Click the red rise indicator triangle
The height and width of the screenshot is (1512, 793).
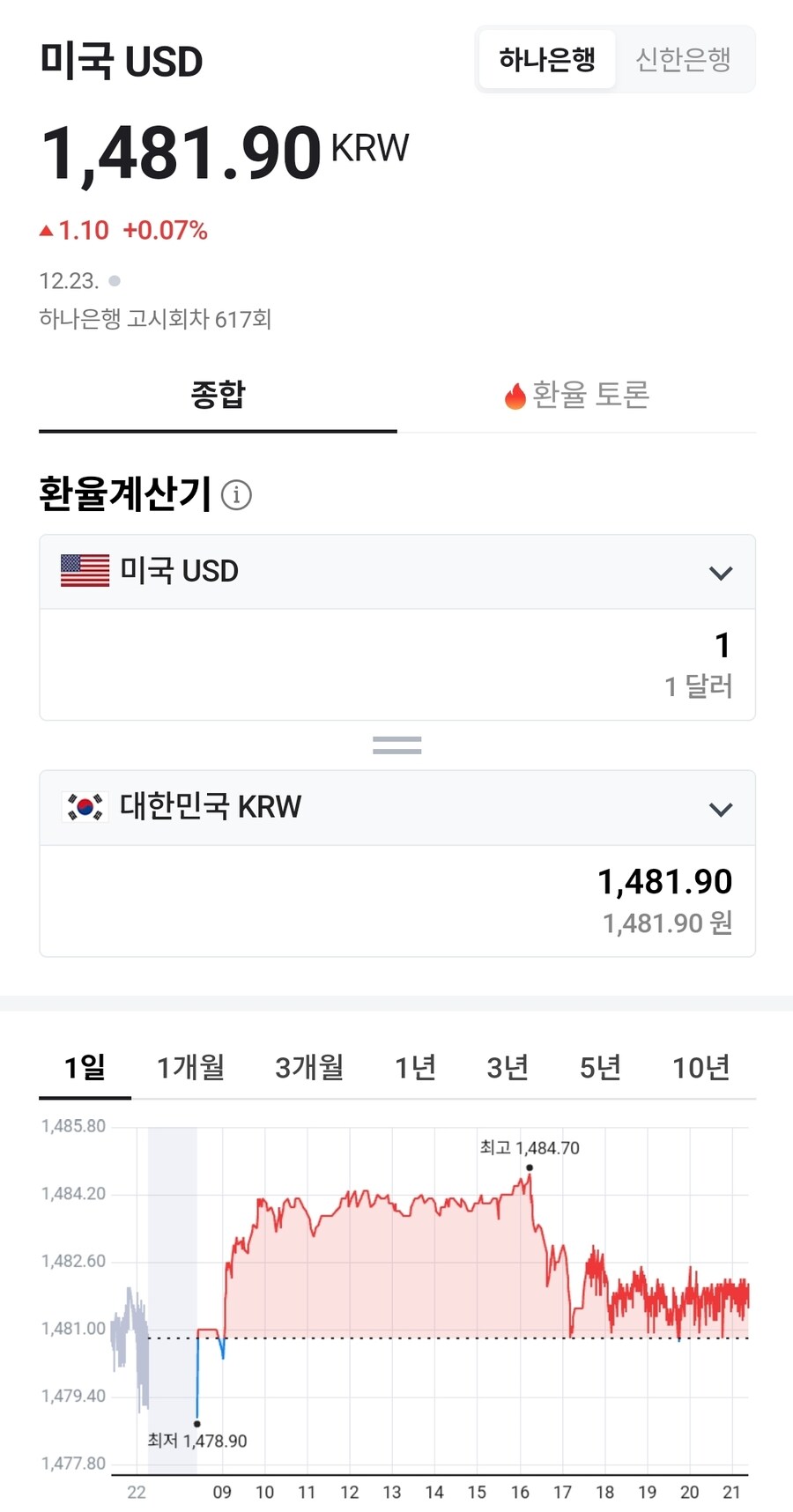(x=46, y=229)
